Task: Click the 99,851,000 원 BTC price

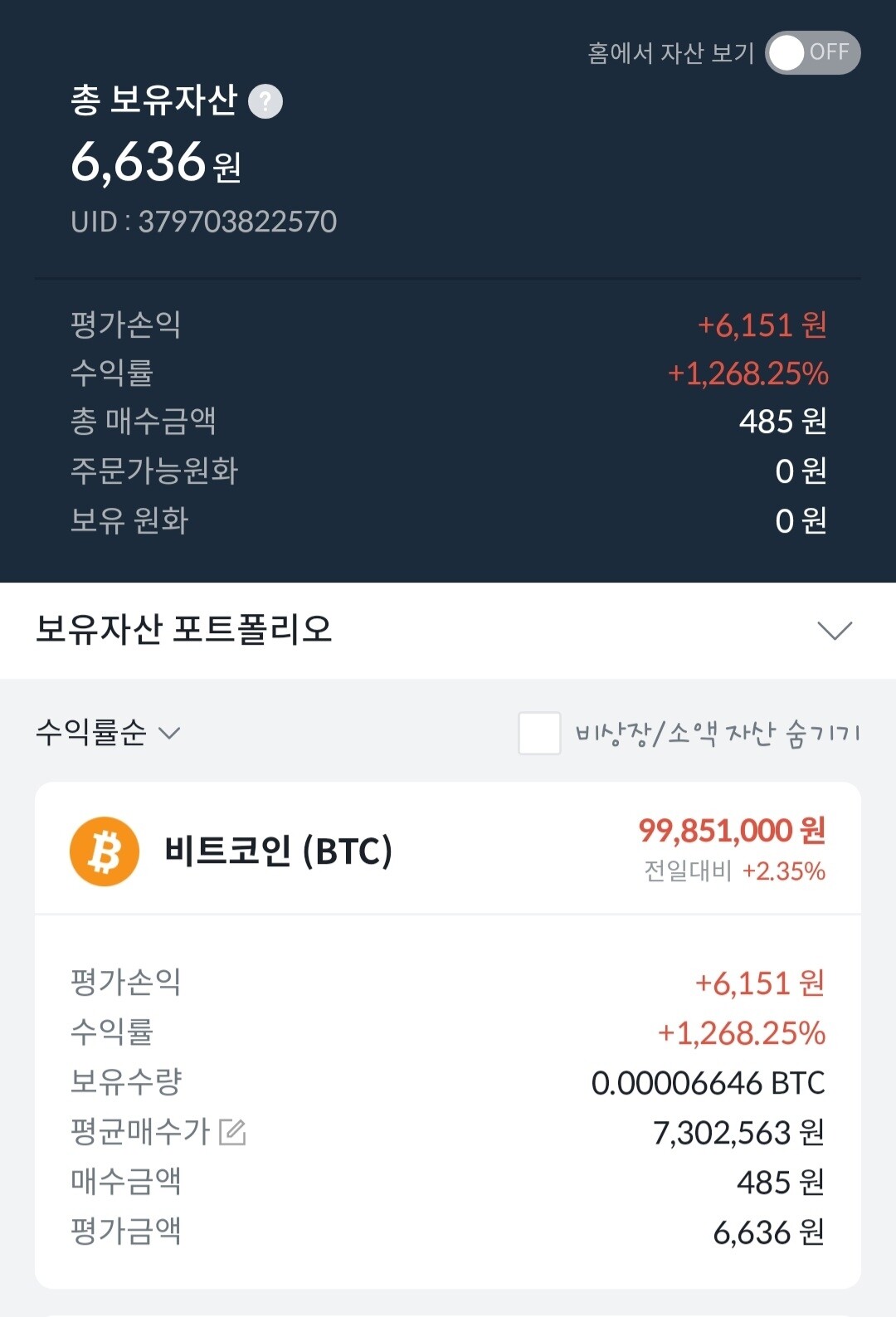Action: 730,830
